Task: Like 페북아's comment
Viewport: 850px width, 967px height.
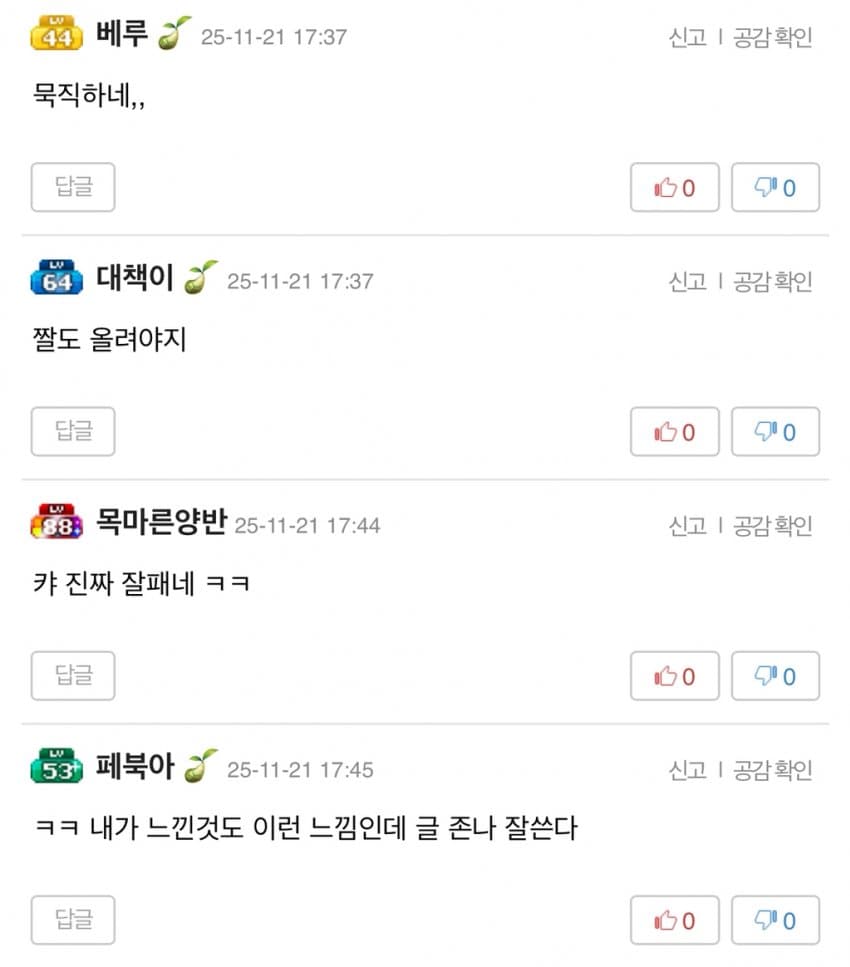Action: (674, 919)
